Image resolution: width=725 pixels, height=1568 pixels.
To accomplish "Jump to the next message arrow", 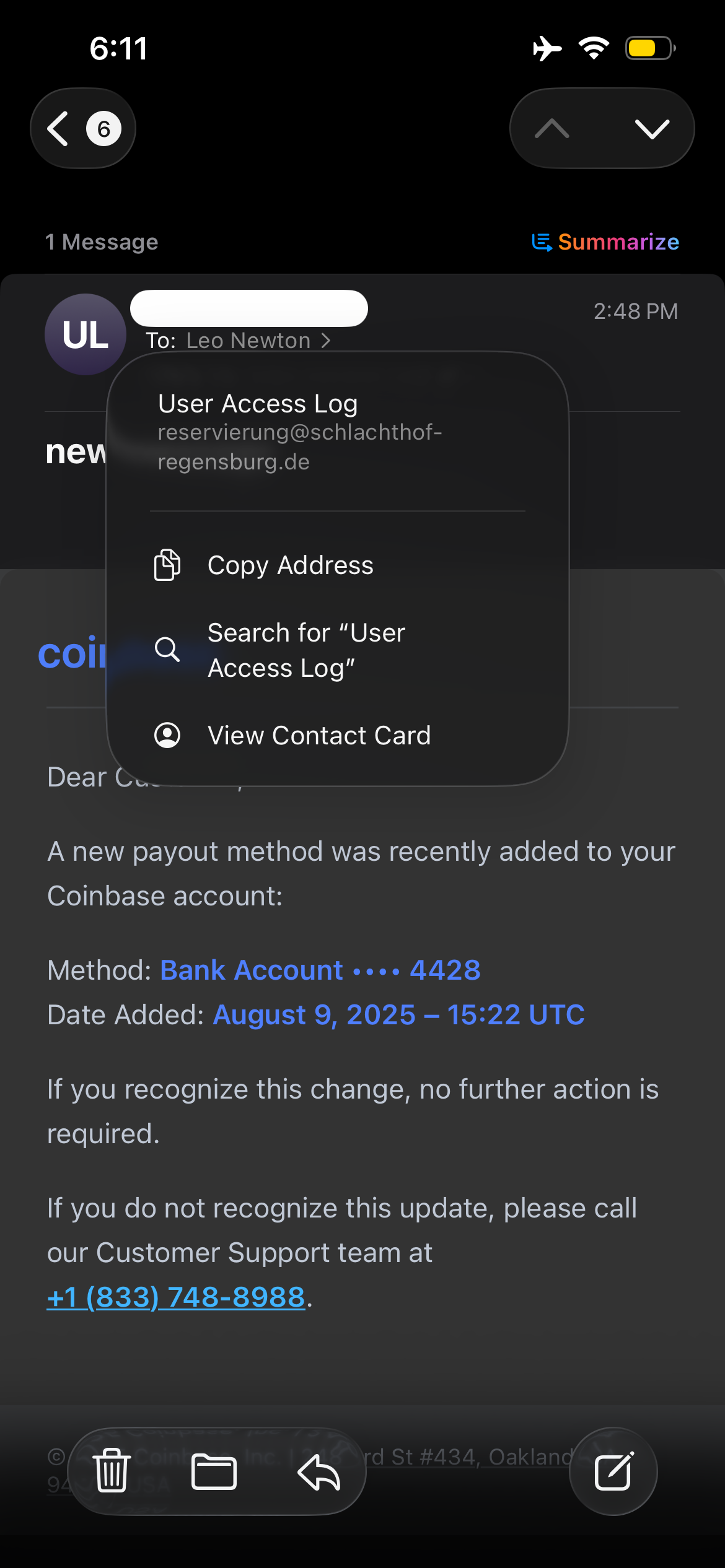I will click(652, 129).
